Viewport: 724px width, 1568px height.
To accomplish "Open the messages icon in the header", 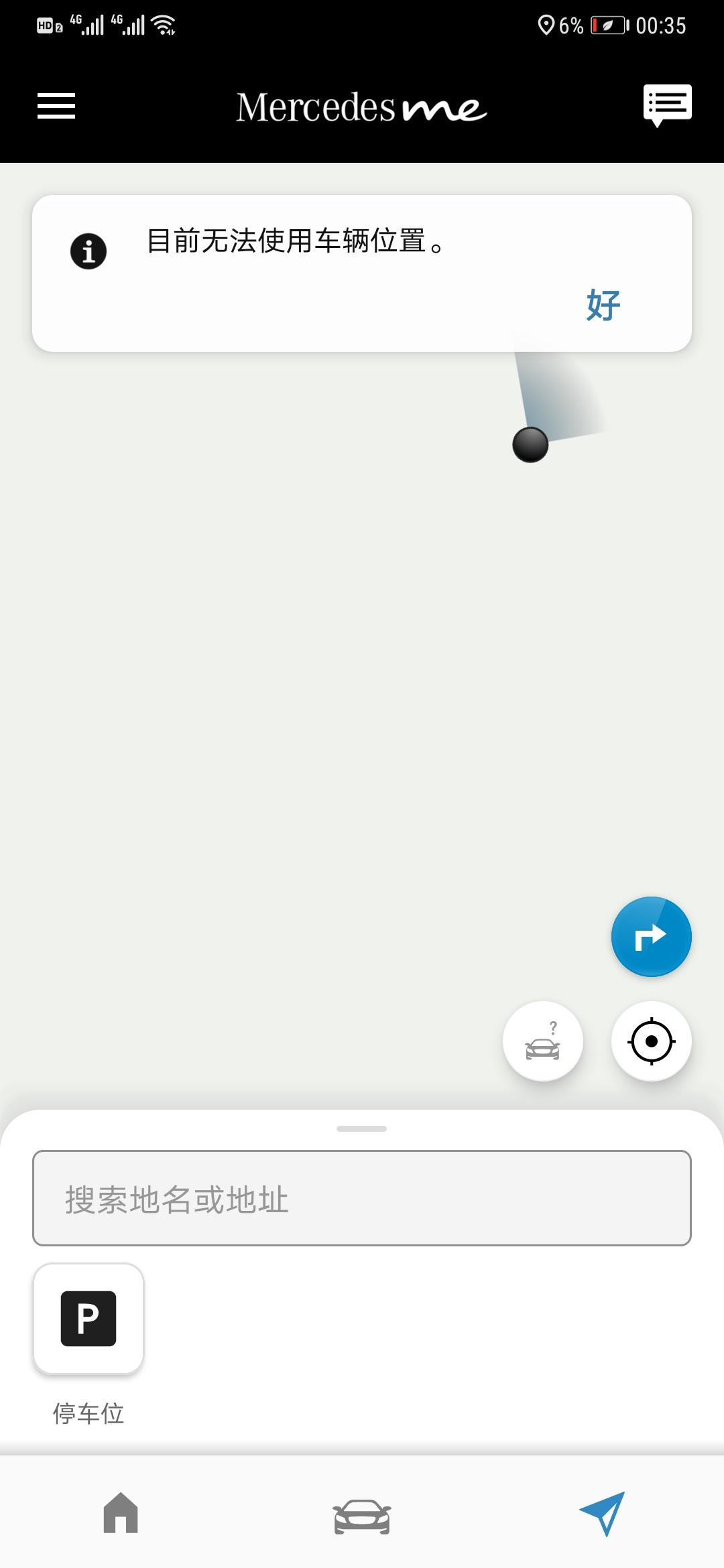I will click(x=667, y=105).
